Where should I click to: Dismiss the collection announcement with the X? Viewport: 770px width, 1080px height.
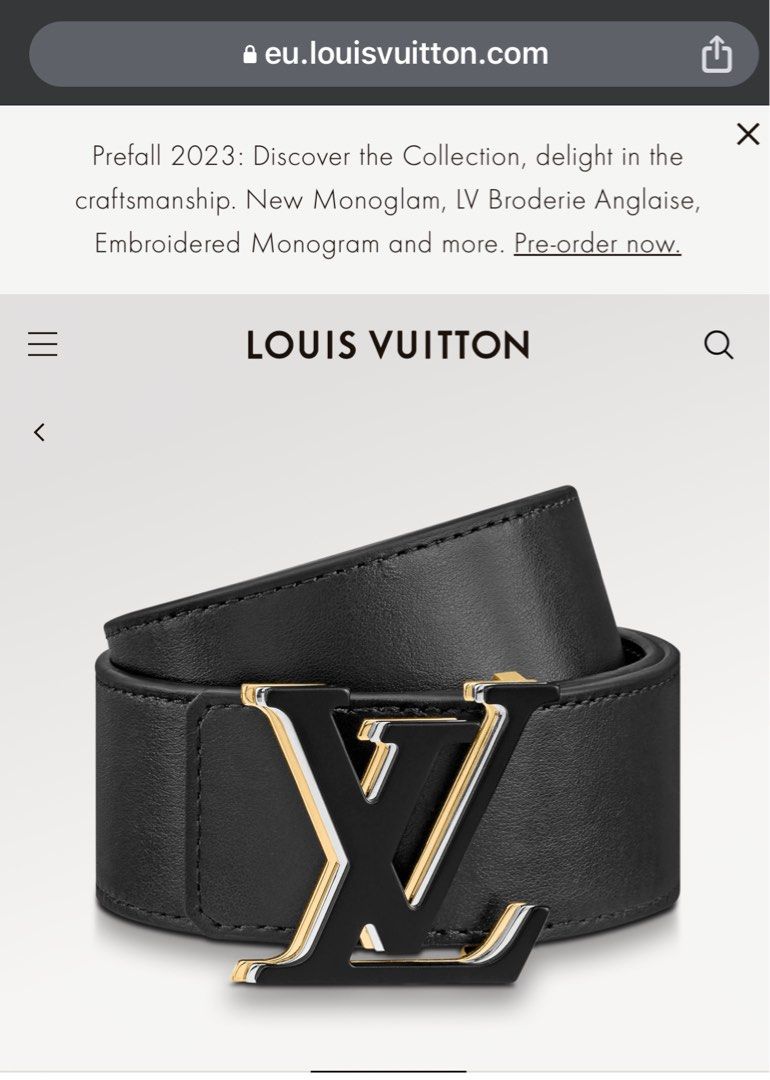pyautogui.click(x=748, y=133)
